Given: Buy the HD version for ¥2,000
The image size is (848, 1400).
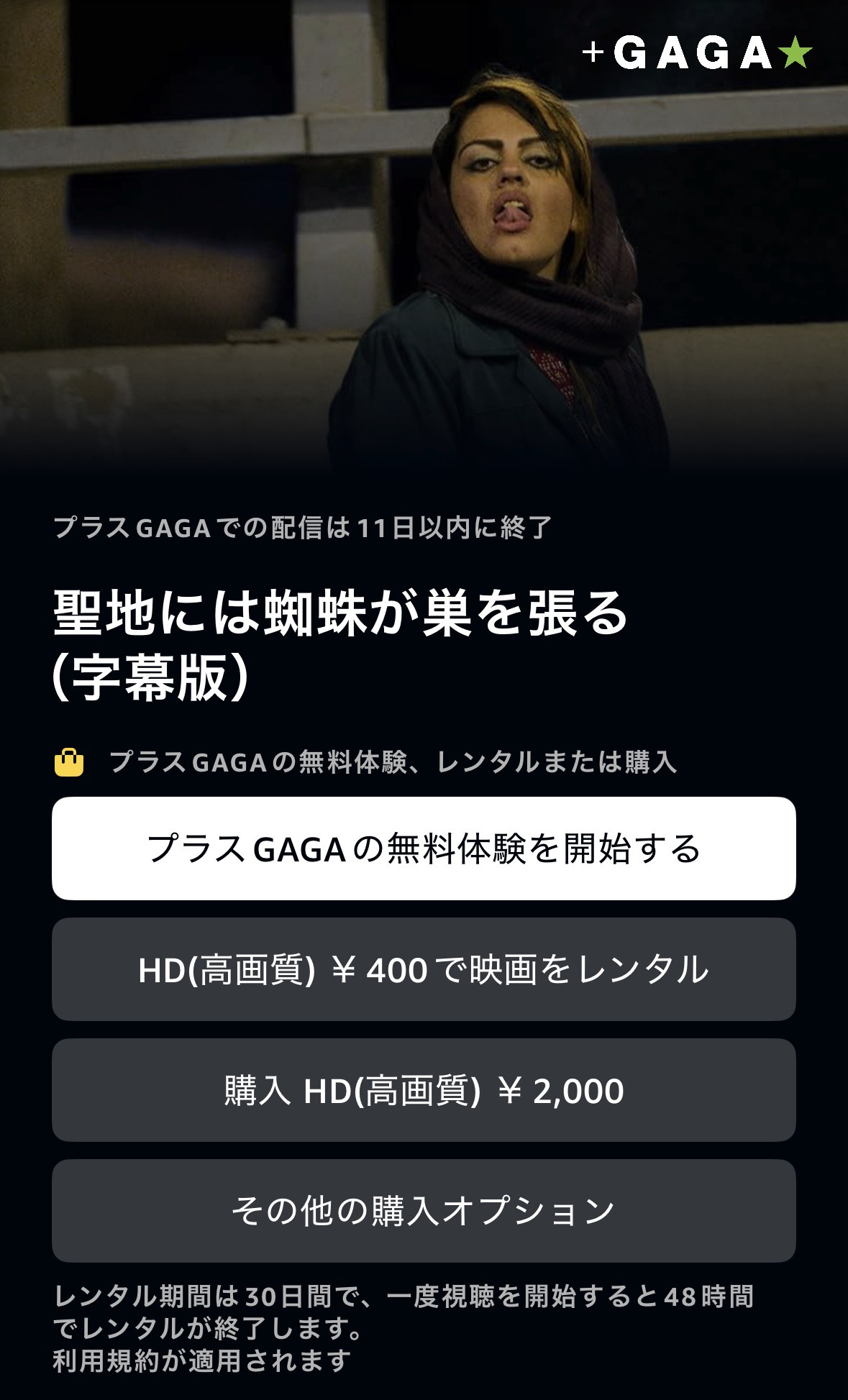Looking at the screenshot, I should (424, 1090).
